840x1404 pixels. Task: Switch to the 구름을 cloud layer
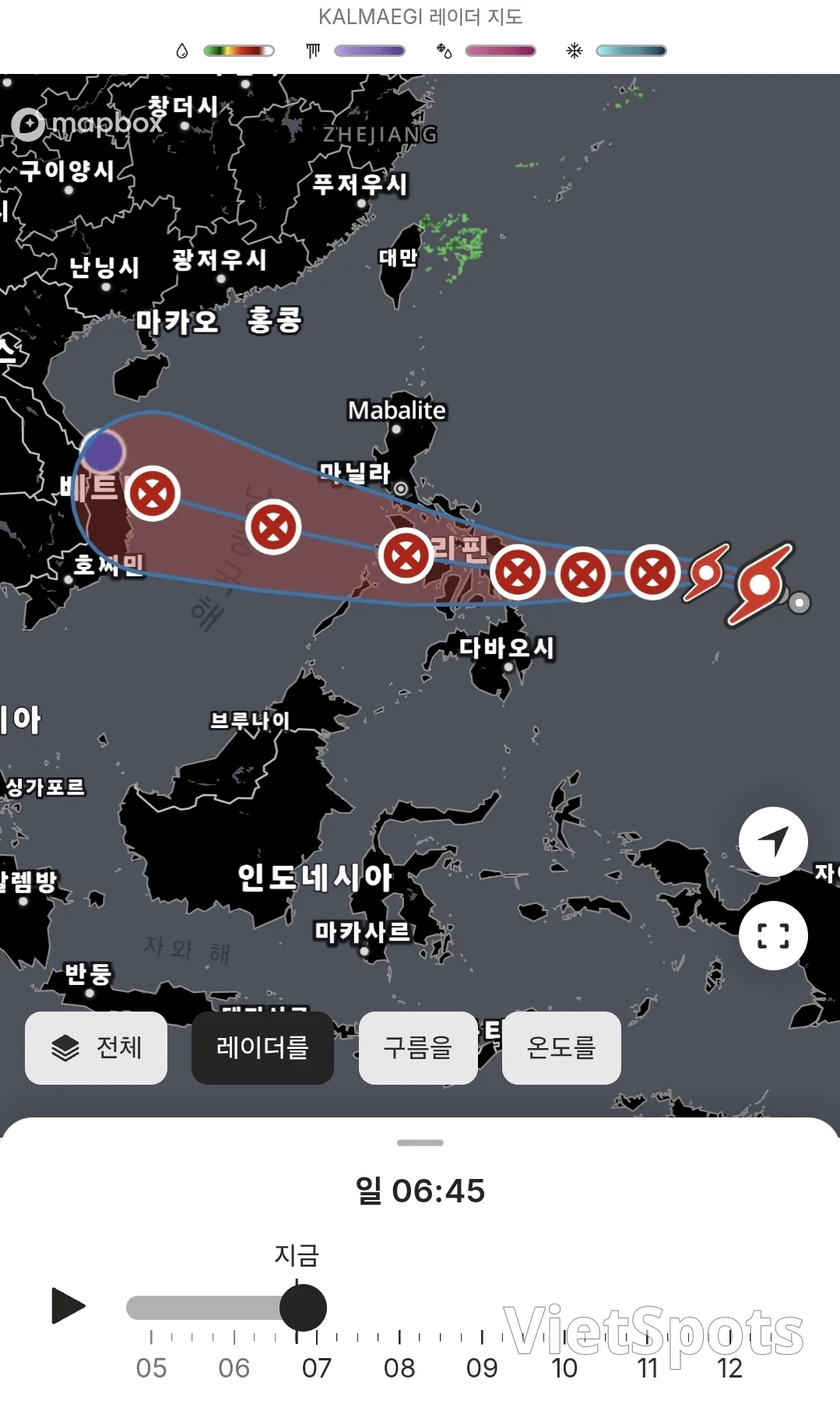[x=418, y=1047]
